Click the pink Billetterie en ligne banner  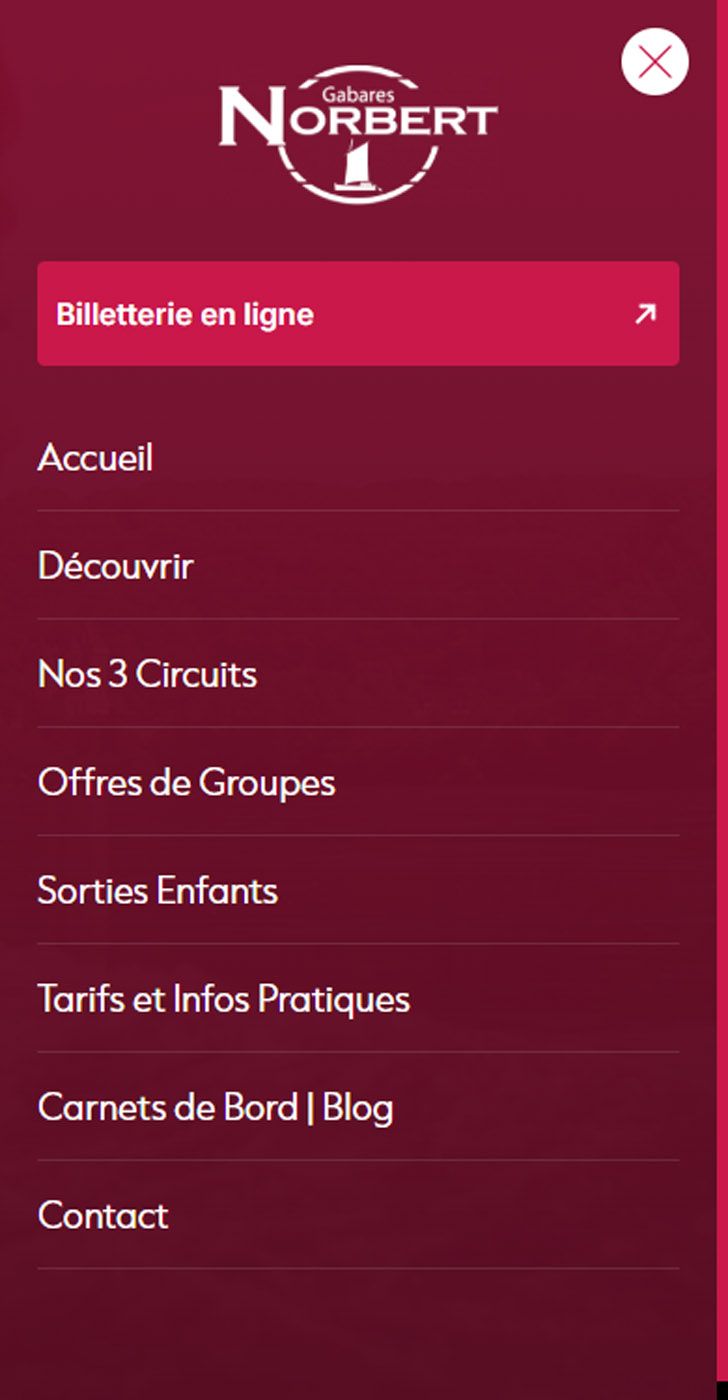(358, 313)
